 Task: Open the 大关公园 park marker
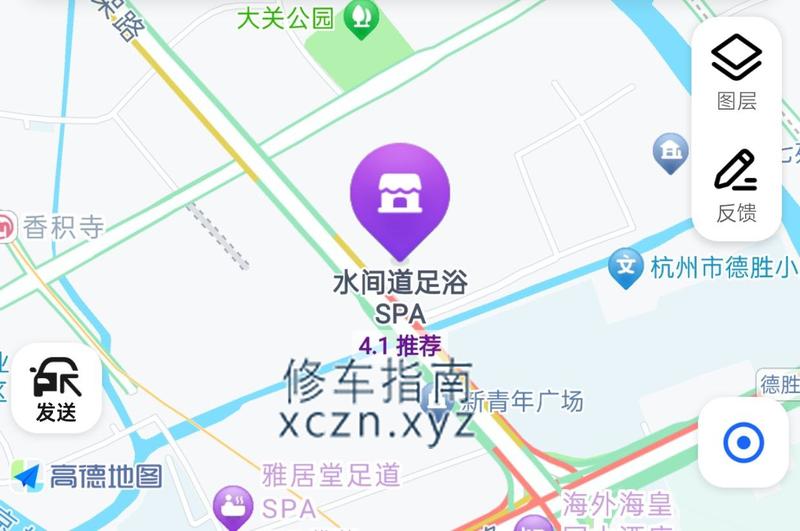[x=359, y=17]
